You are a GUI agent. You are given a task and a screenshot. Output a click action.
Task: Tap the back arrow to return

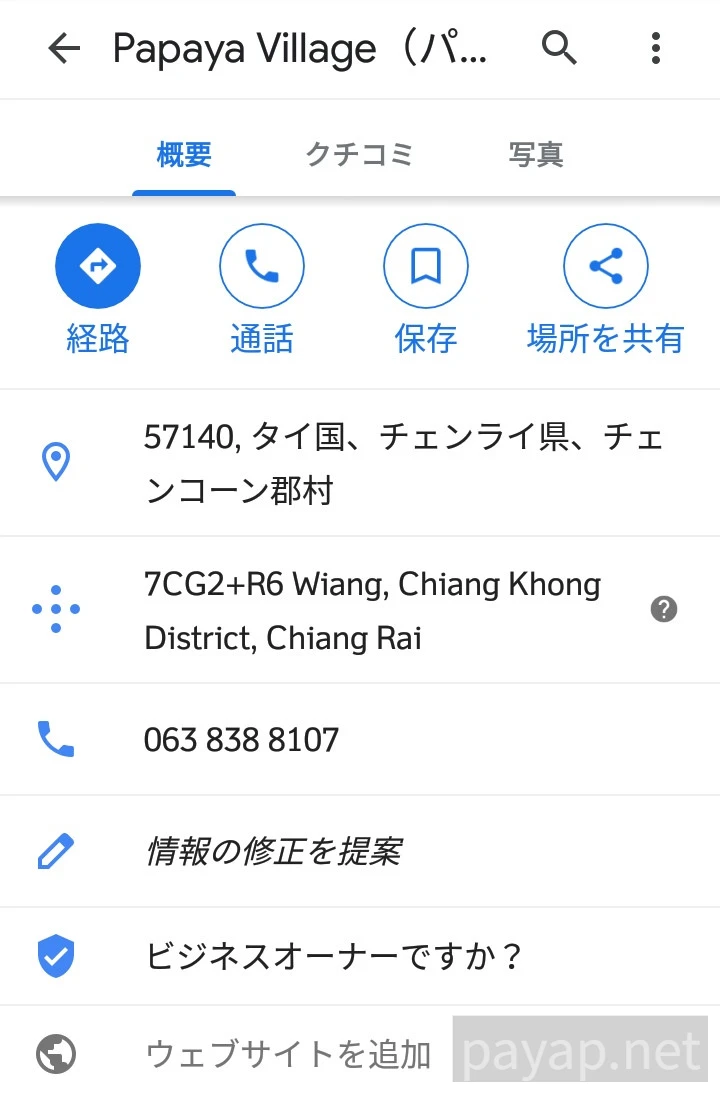[x=63, y=48]
